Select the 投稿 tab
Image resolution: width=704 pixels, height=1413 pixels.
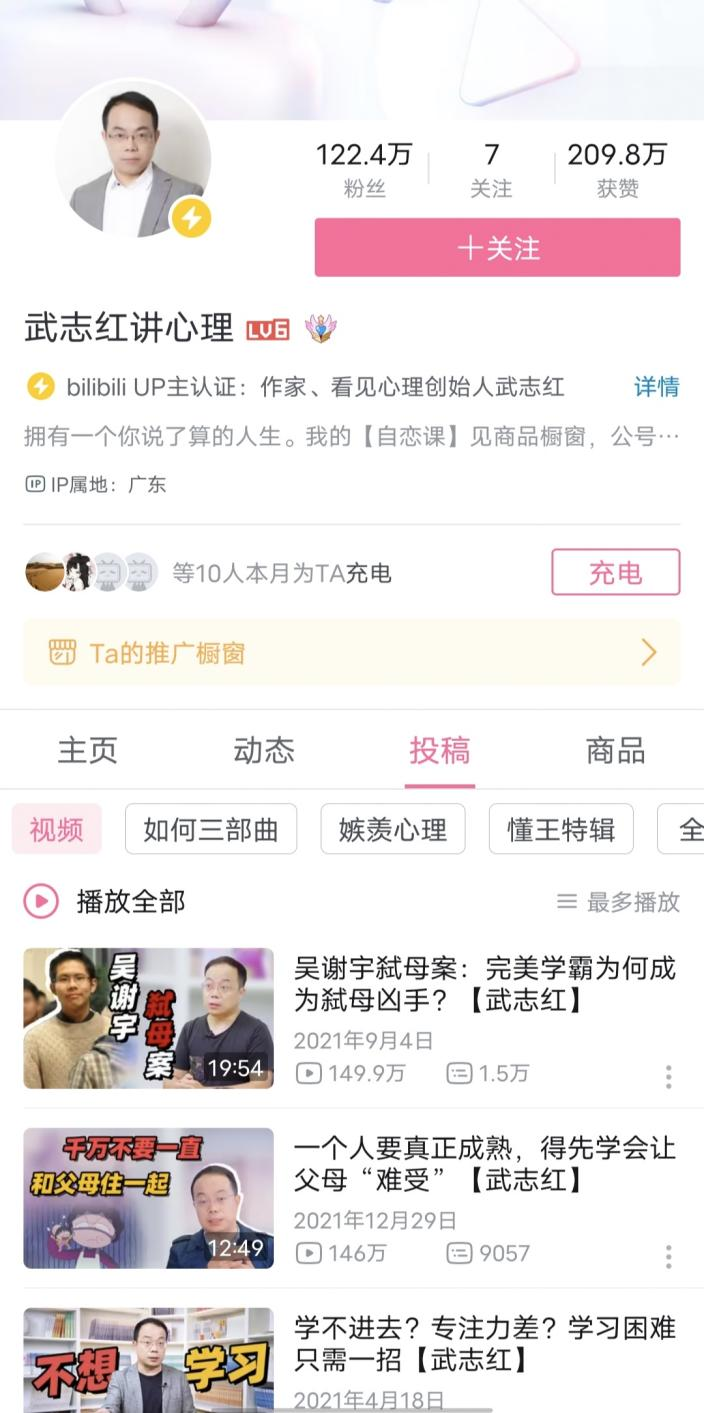440,750
